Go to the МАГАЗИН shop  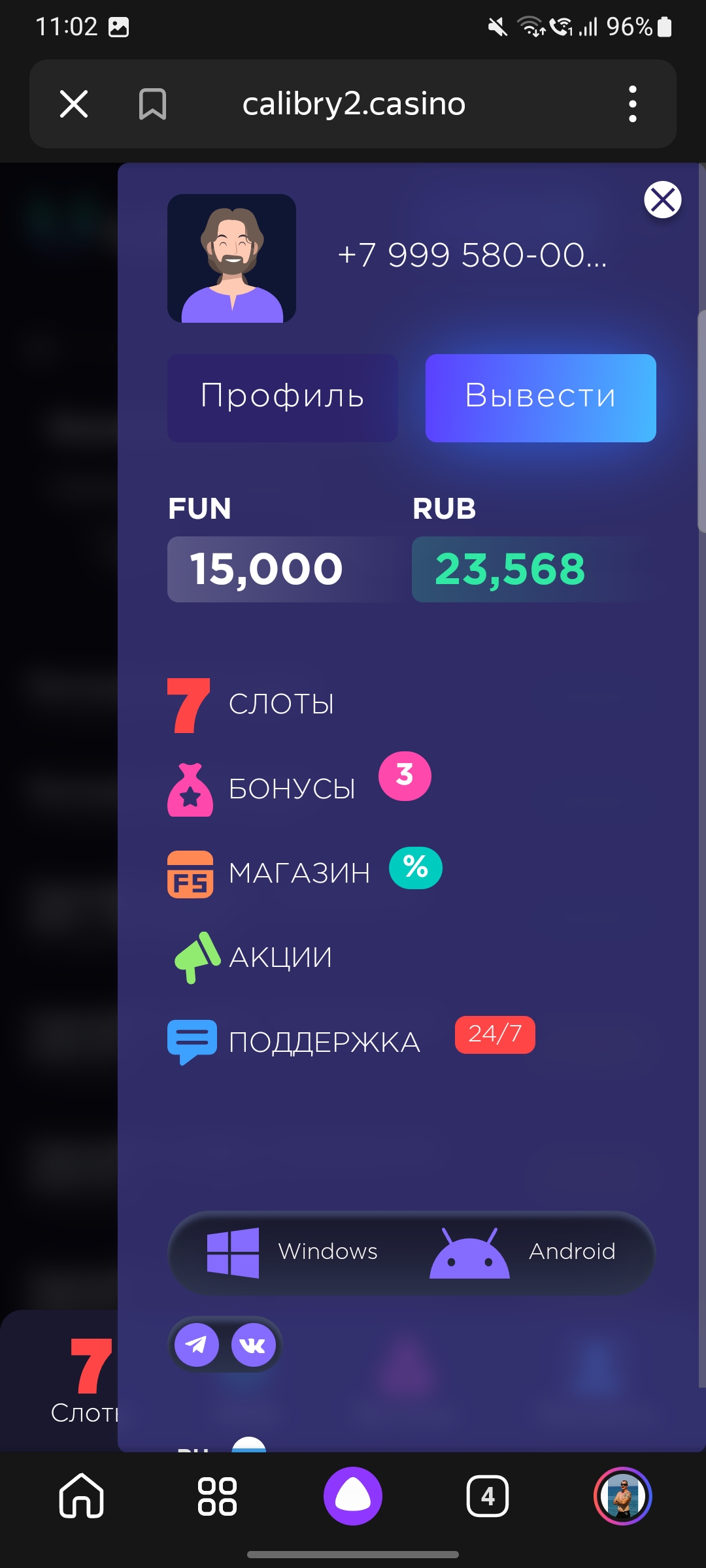tap(299, 874)
